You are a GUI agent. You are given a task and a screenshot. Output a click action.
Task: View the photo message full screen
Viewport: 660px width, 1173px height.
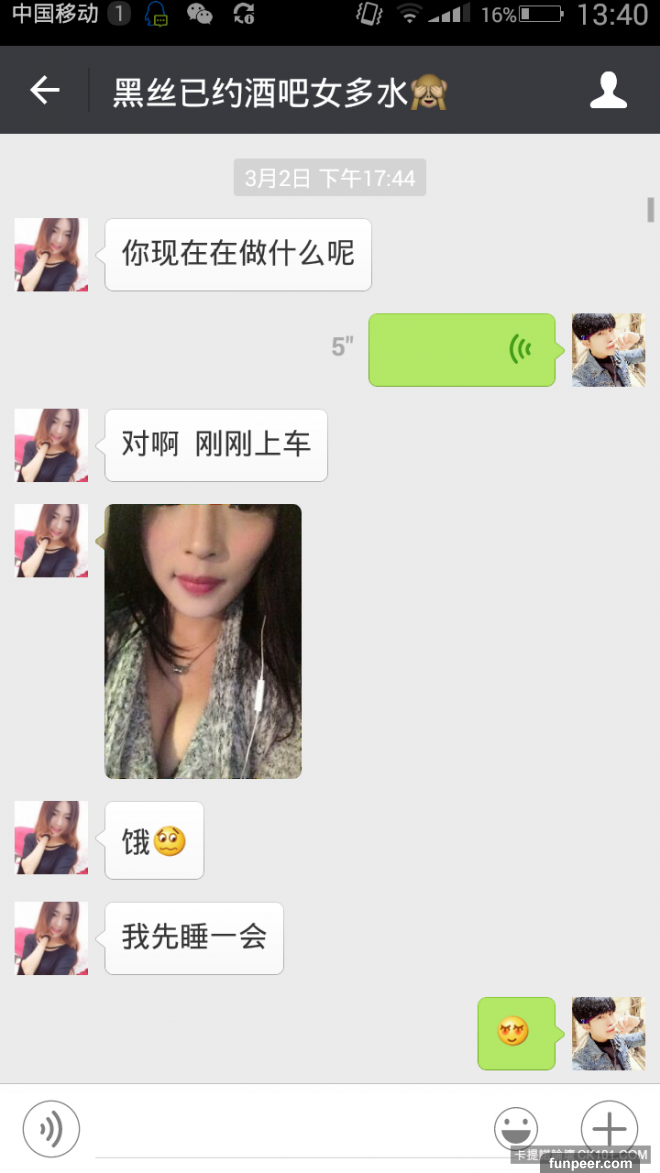(x=203, y=641)
